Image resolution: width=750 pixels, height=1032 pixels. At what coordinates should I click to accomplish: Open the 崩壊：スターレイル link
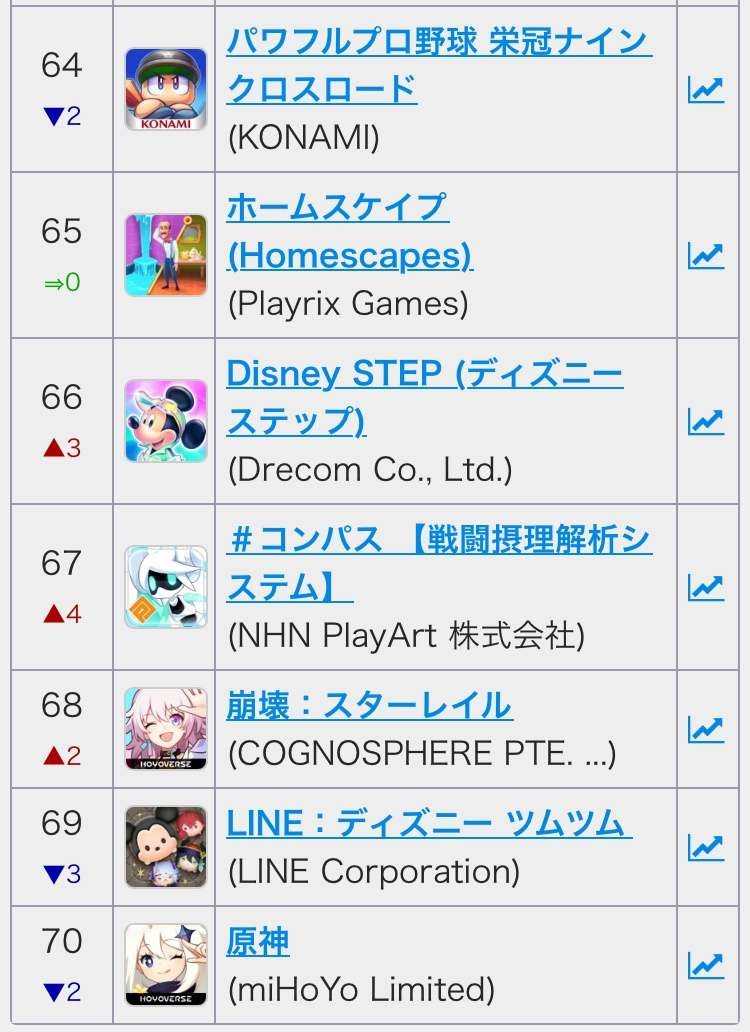tap(369, 706)
